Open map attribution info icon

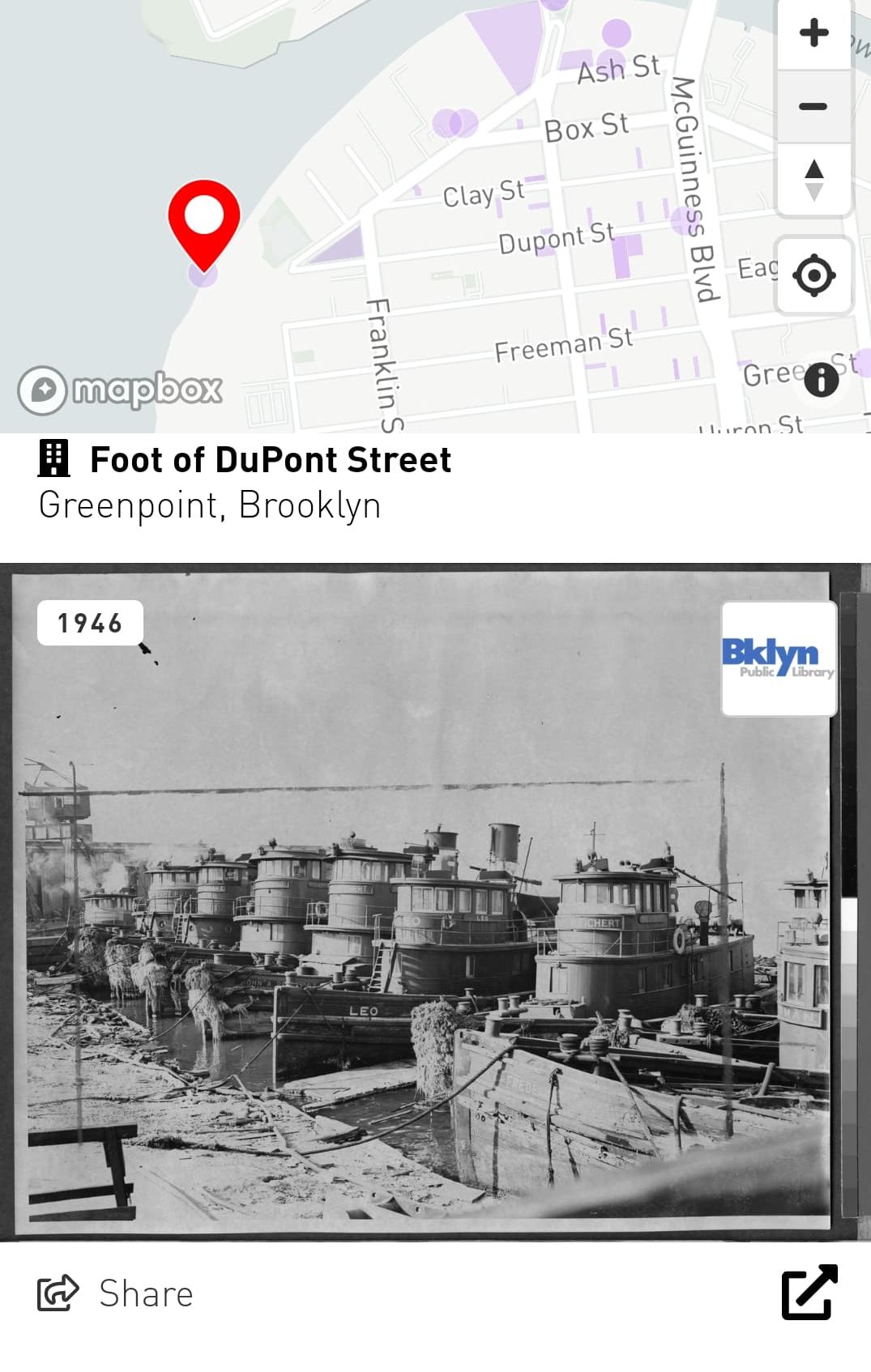[x=820, y=378]
